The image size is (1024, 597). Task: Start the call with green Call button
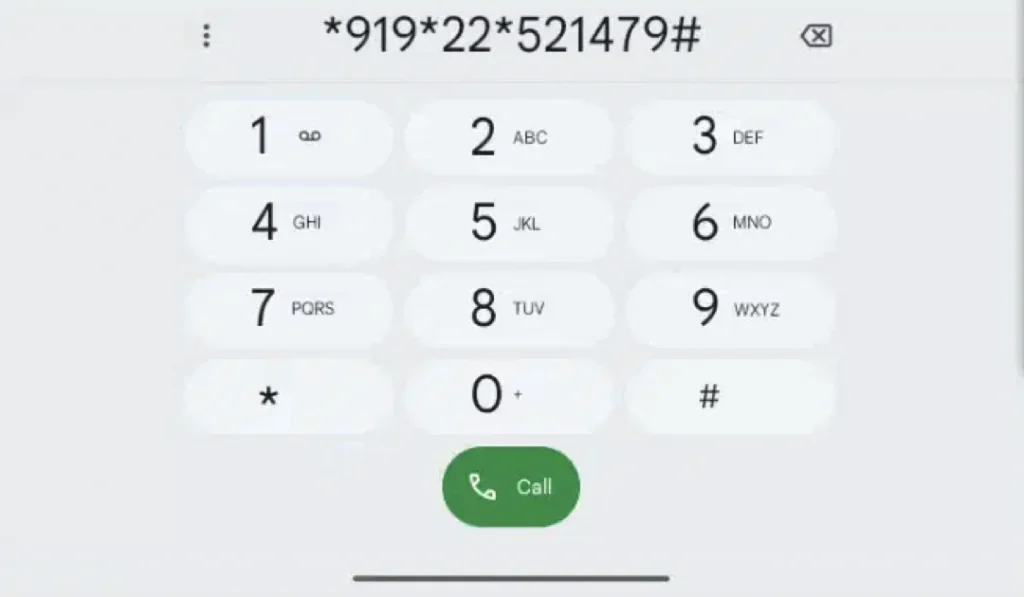(x=511, y=487)
